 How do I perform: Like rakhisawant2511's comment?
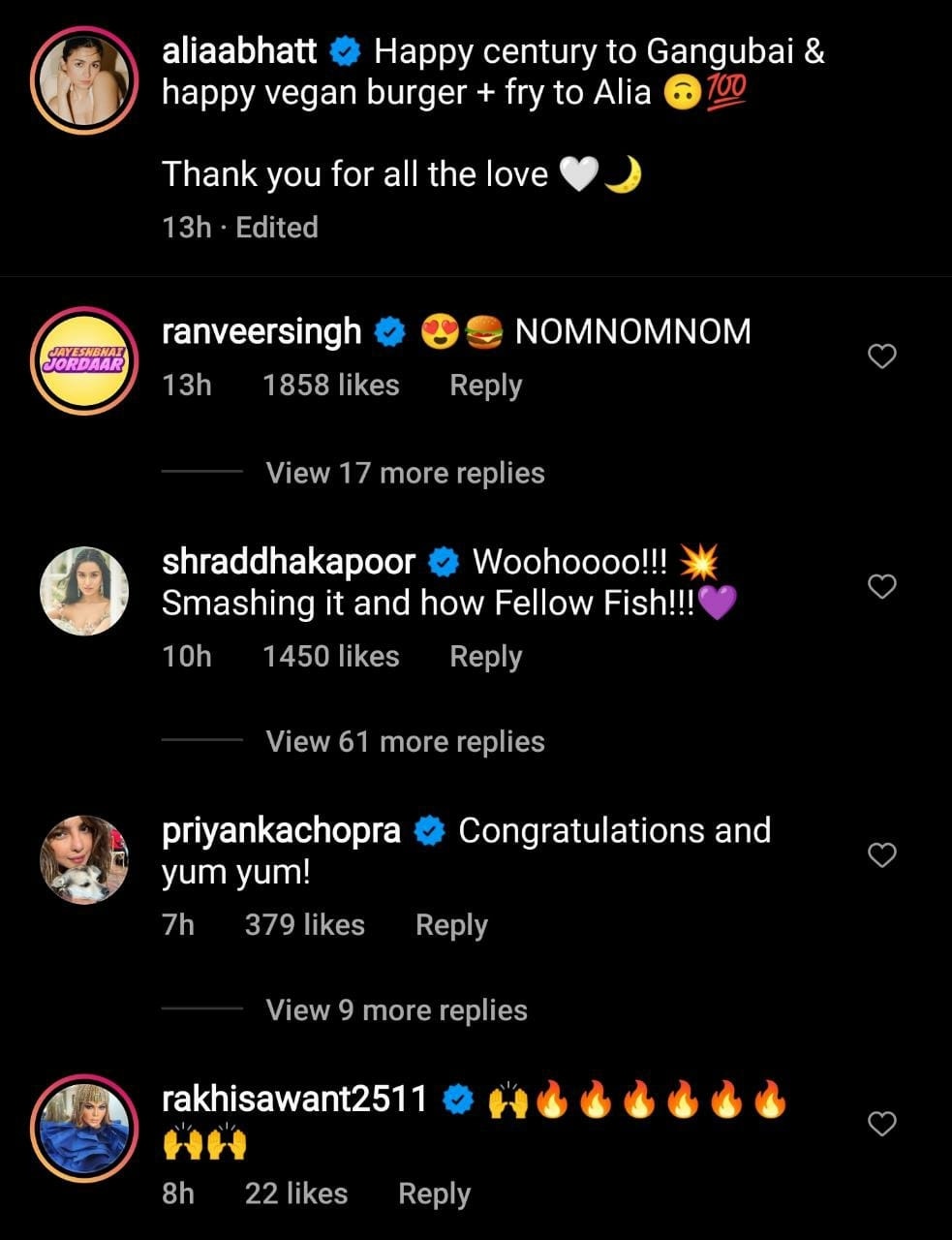click(x=881, y=1123)
